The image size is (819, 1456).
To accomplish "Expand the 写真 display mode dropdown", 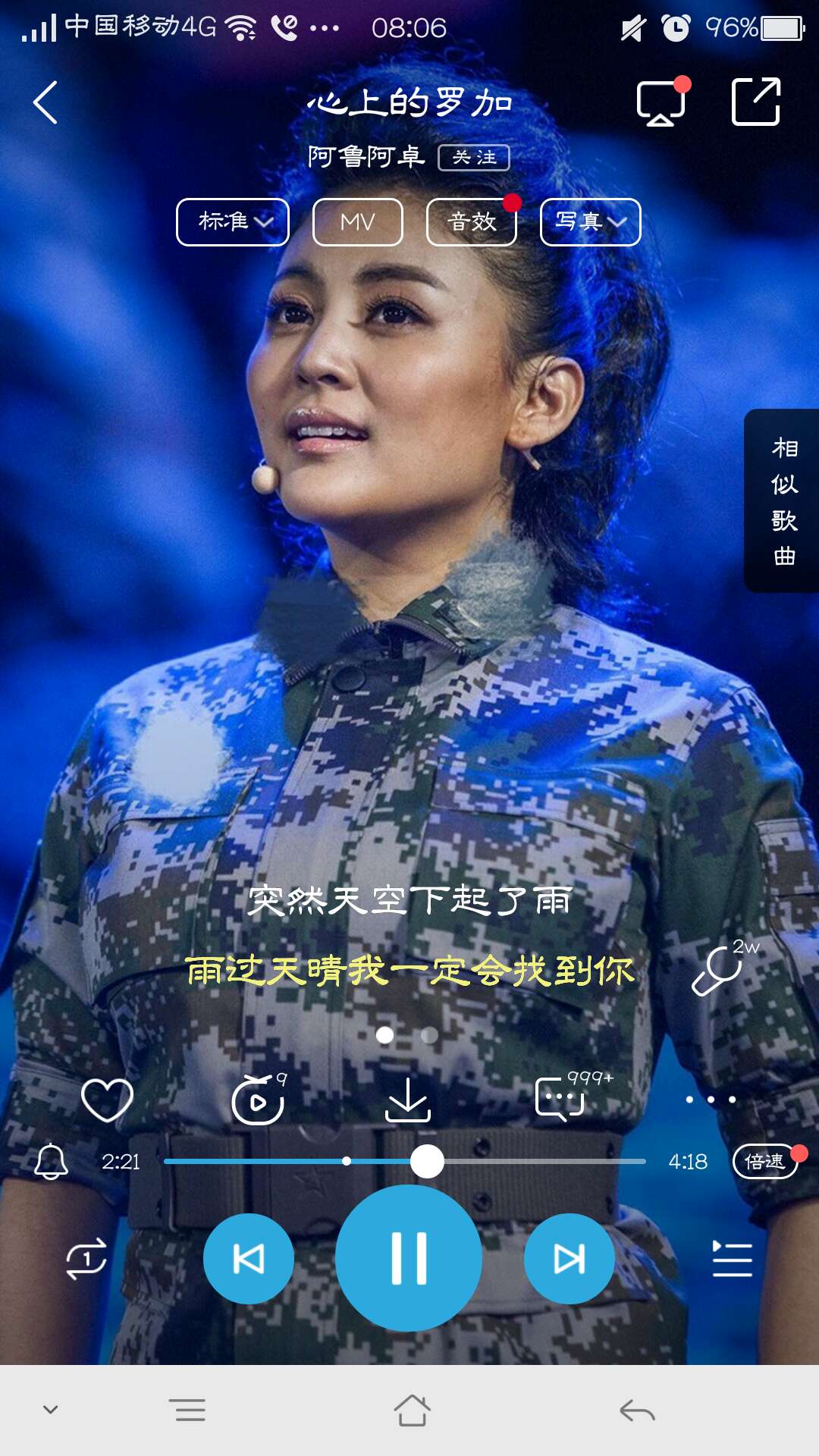I will (x=590, y=222).
